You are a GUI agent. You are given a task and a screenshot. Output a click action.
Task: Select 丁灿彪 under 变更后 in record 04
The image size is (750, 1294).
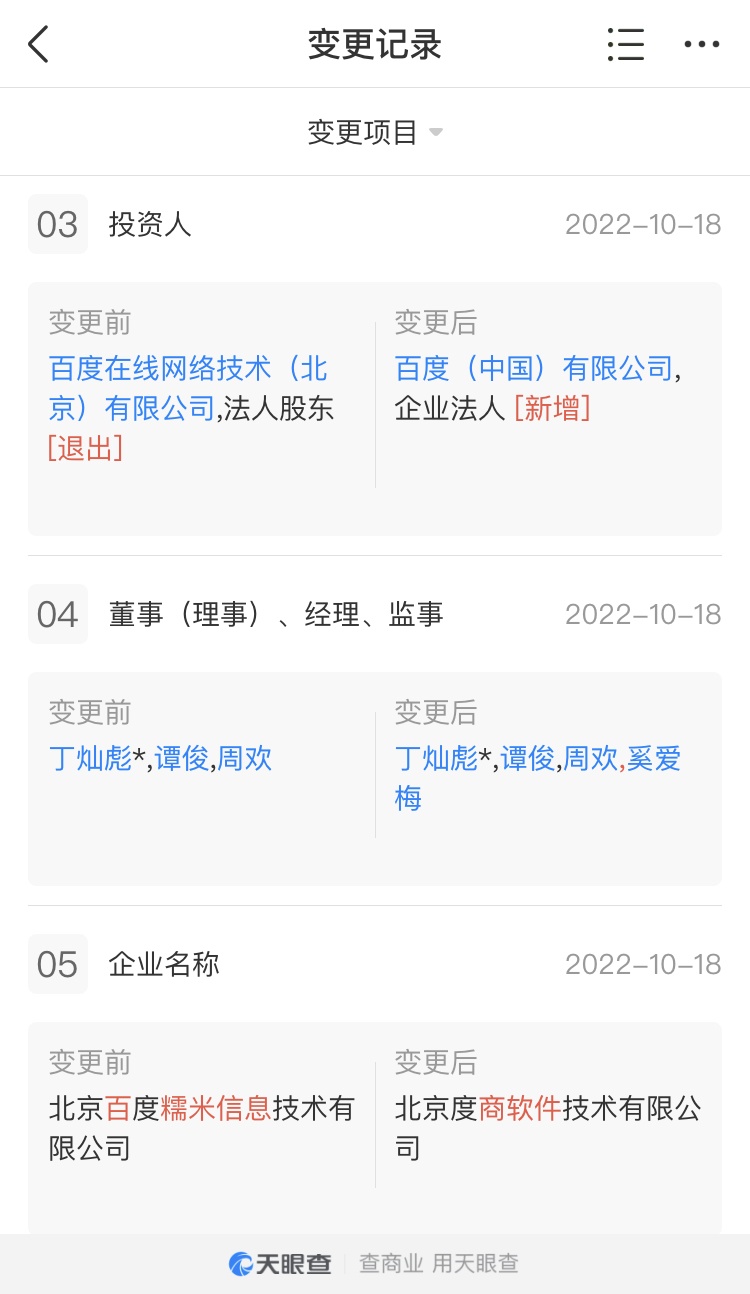pyautogui.click(x=436, y=759)
